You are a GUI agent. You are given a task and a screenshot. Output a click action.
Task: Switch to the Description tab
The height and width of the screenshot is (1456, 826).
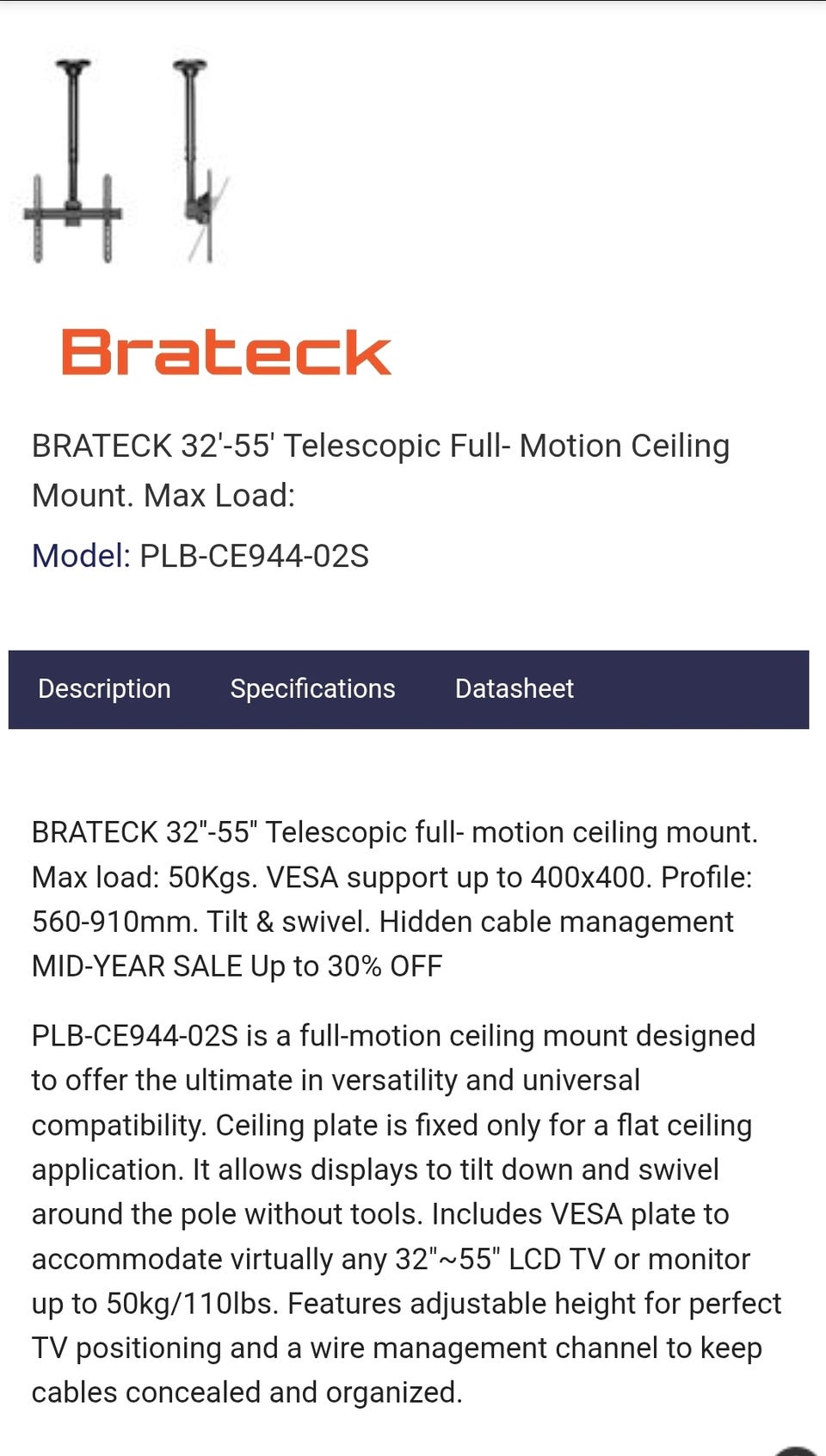point(104,689)
